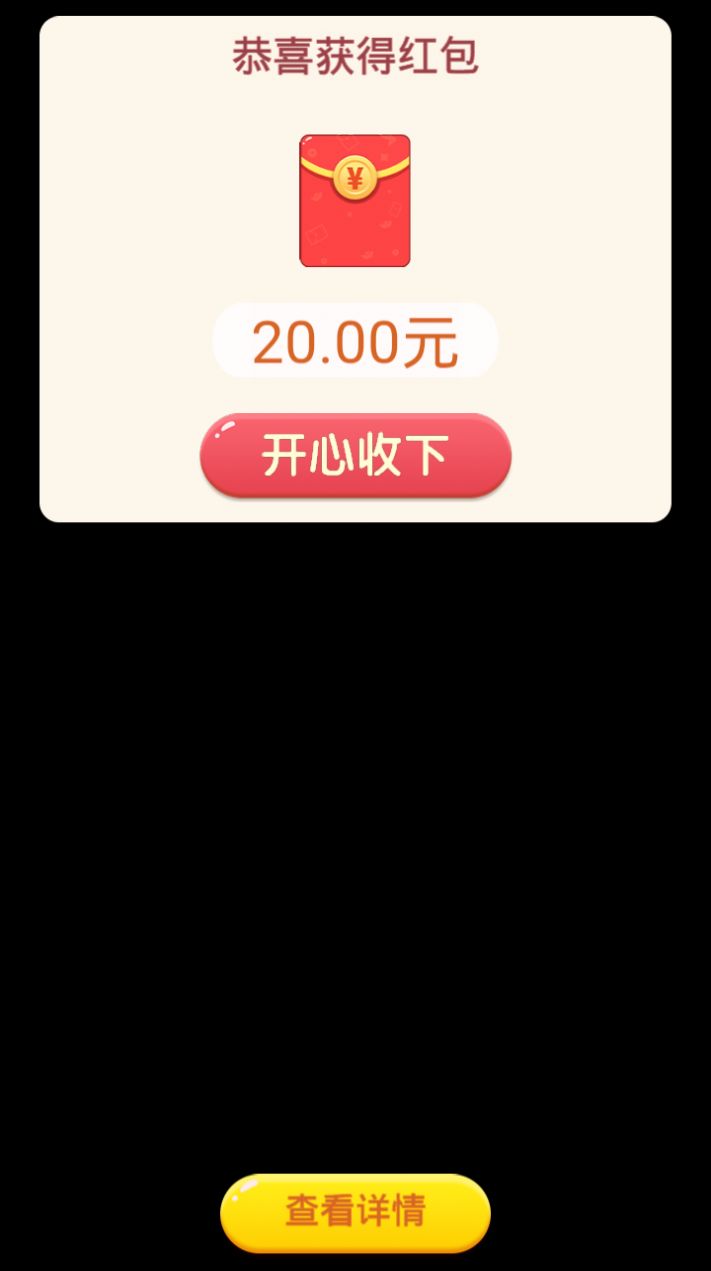Open 查看详情 to view details
The height and width of the screenshot is (1271, 711).
[x=355, y=1211]
